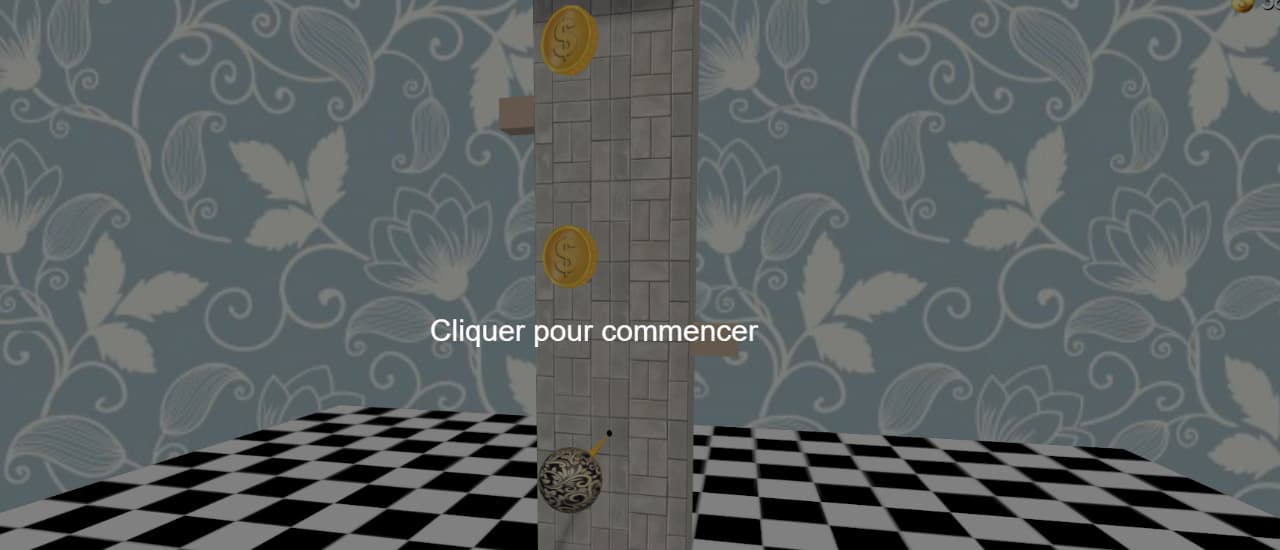
Task: Tap 'Cliquer pour commencer' to start game
Action: pyautogui.click(x=593, y=331)
